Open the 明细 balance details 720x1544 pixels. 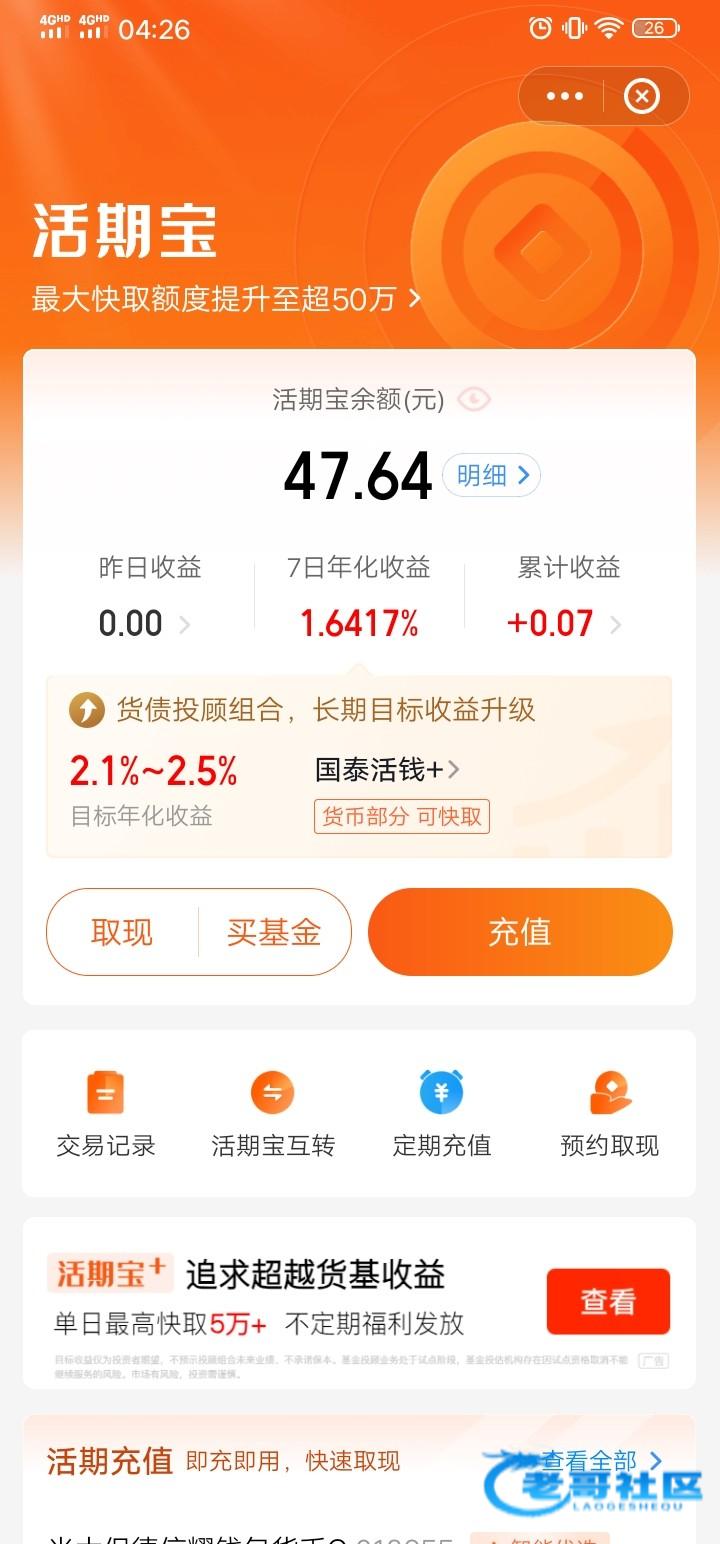pos(491,476)
